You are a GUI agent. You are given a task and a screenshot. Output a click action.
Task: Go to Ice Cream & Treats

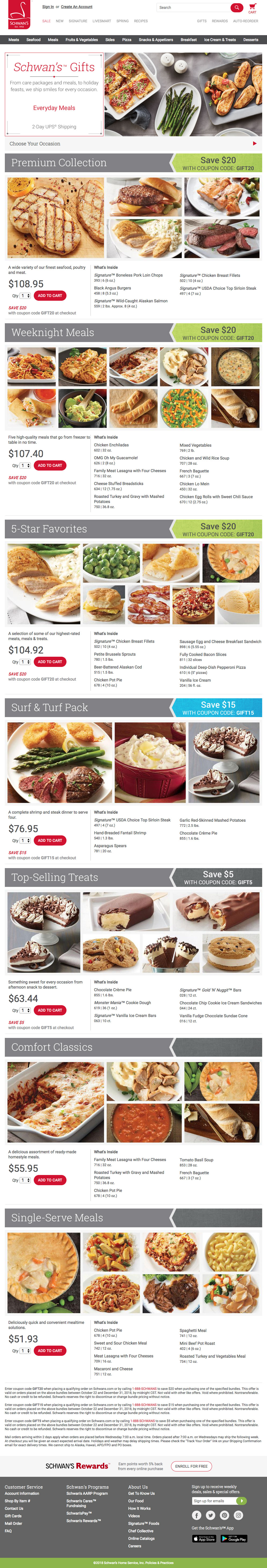tap(220, 39)
